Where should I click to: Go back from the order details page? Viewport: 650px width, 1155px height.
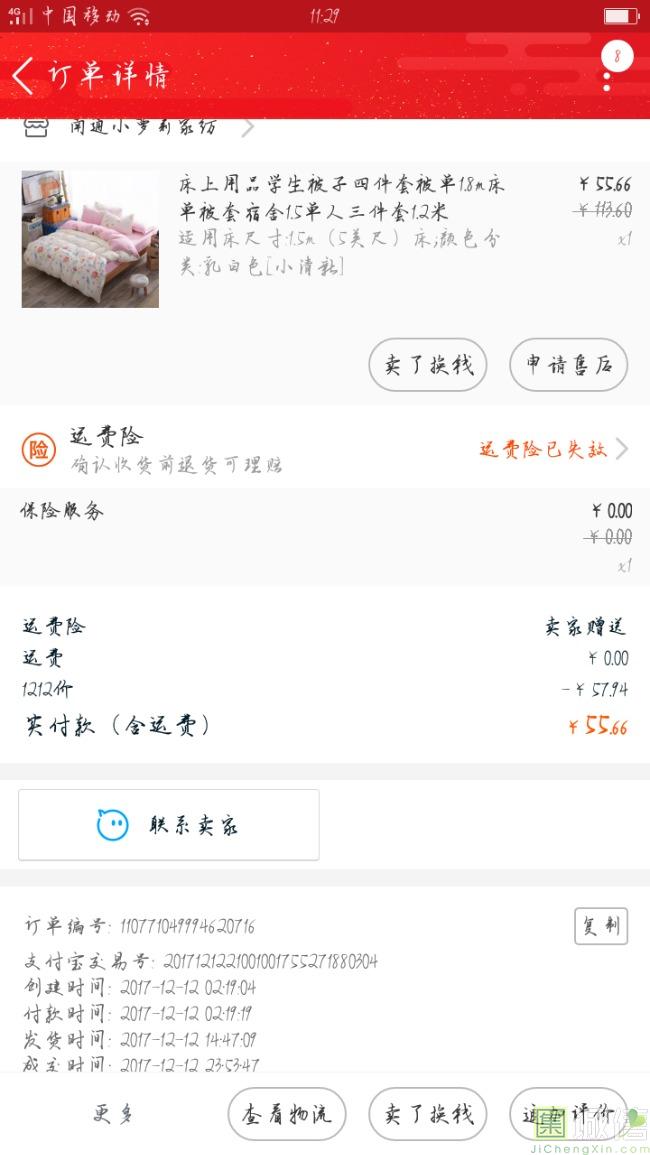pyautogui.click(x=24, y=76)
